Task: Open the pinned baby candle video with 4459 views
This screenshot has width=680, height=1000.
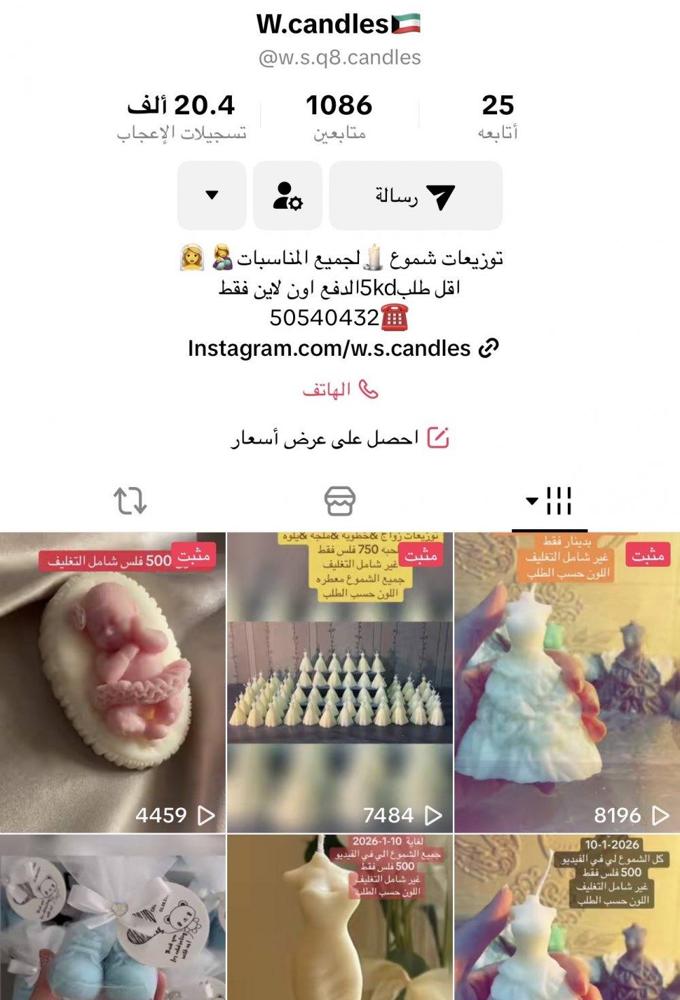Action: point(113,682)
